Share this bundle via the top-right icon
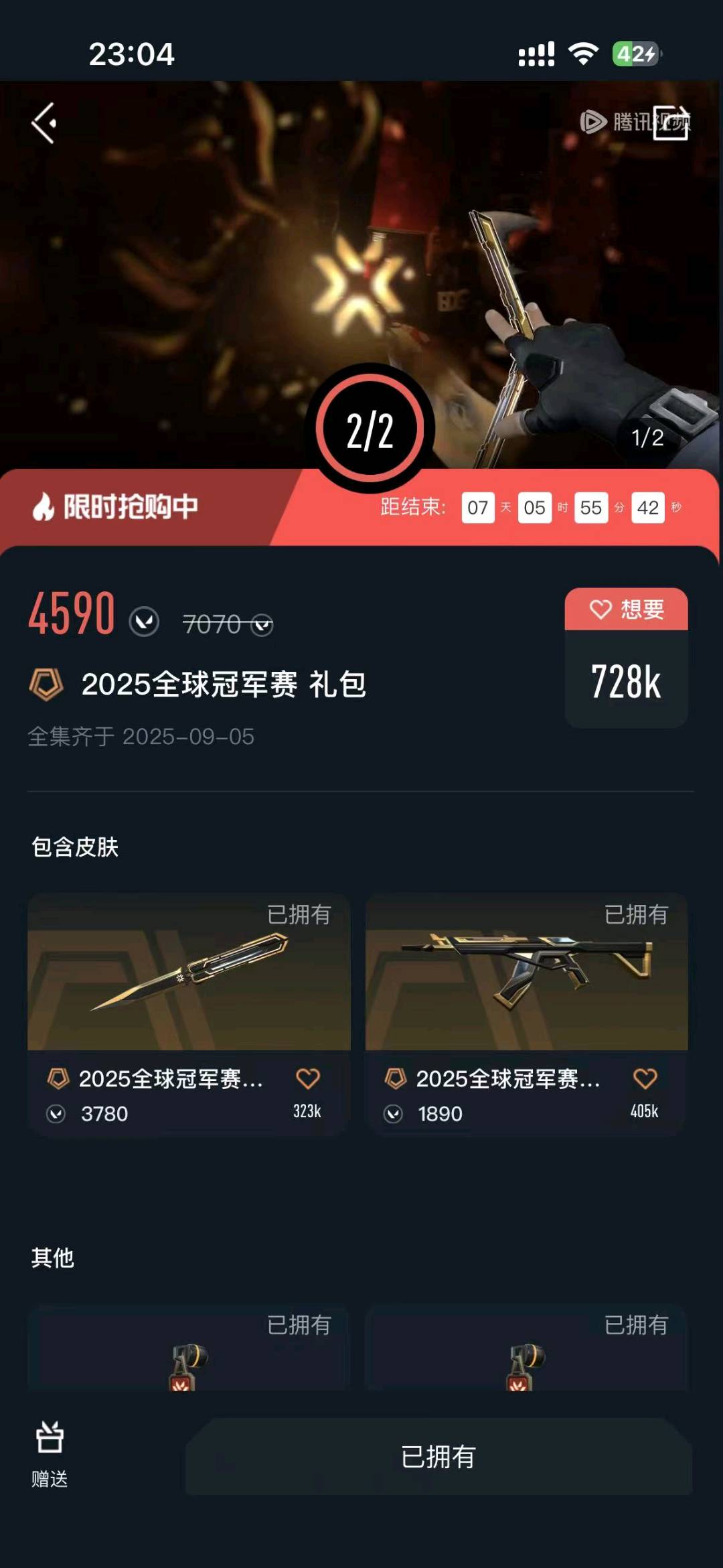Viewport: 723px width, 1568px height. coord(670,123)
